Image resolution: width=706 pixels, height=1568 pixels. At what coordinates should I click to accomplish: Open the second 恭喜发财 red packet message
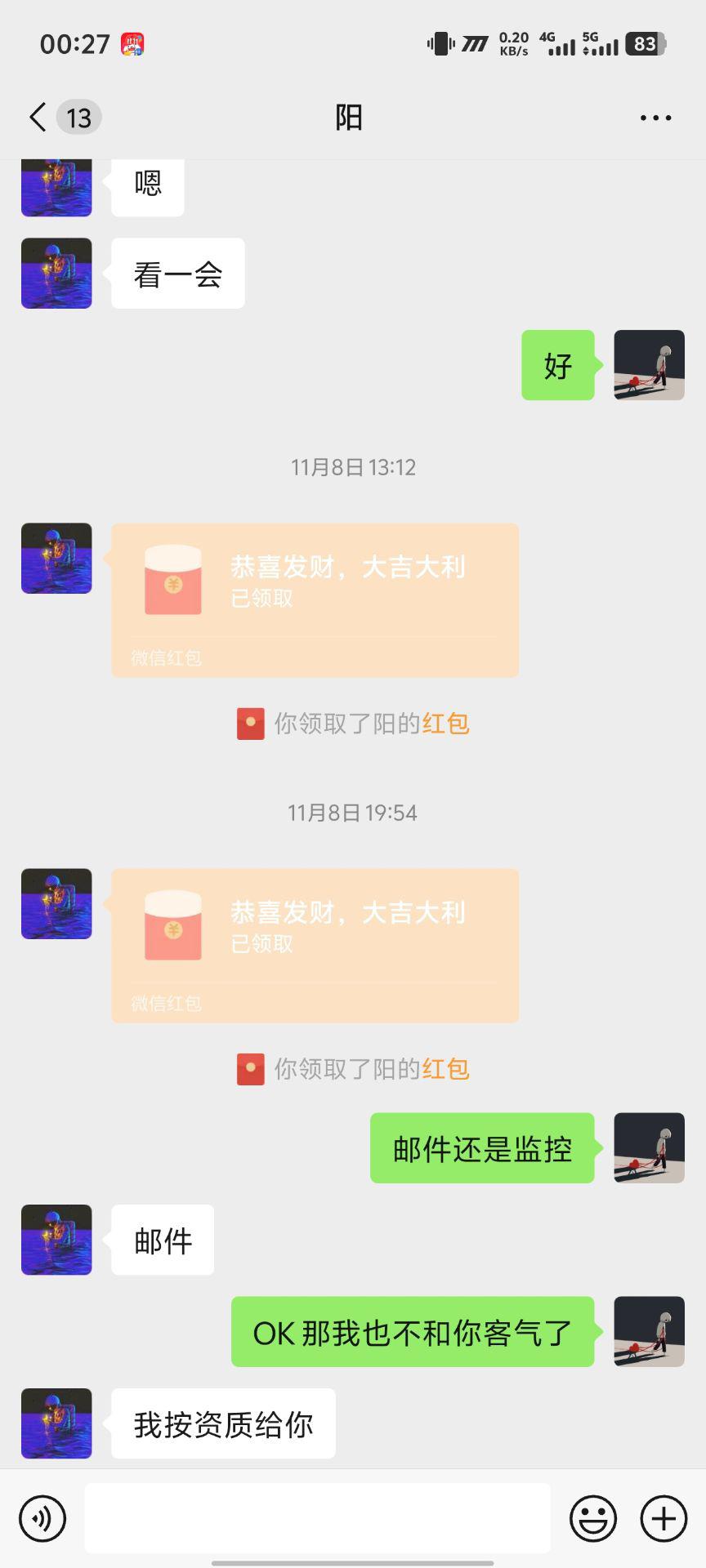tap(315, 946)
